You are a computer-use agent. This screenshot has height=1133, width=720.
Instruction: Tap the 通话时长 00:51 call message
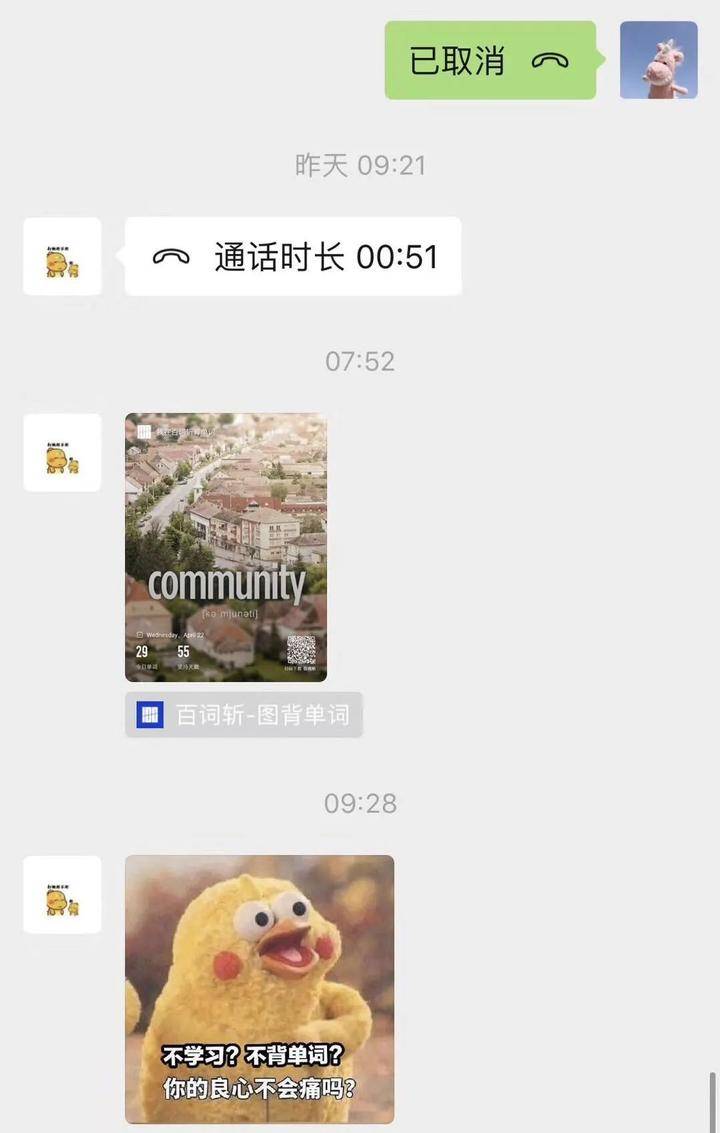(x=293, y=257)
